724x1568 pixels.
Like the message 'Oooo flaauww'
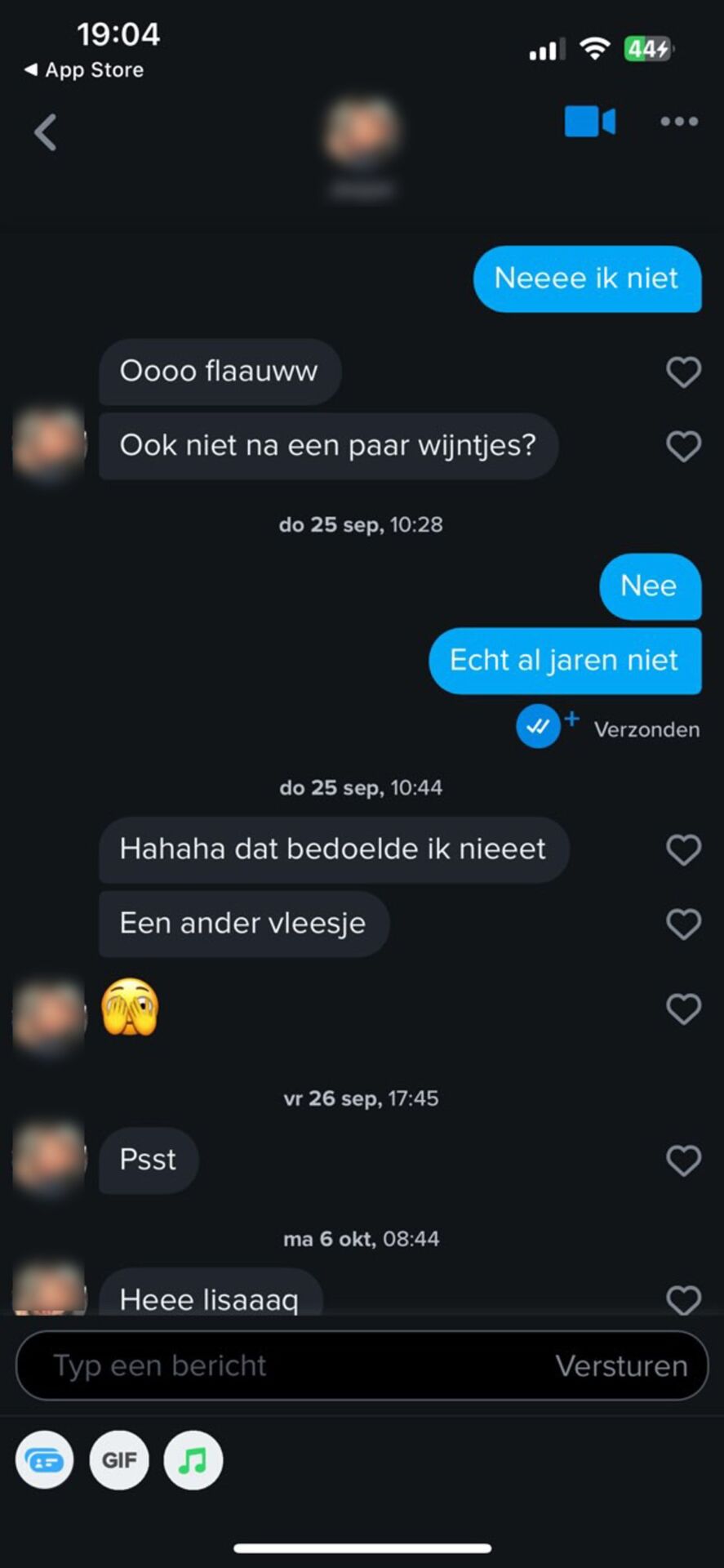pyautogui.click(x=683, y=372)
